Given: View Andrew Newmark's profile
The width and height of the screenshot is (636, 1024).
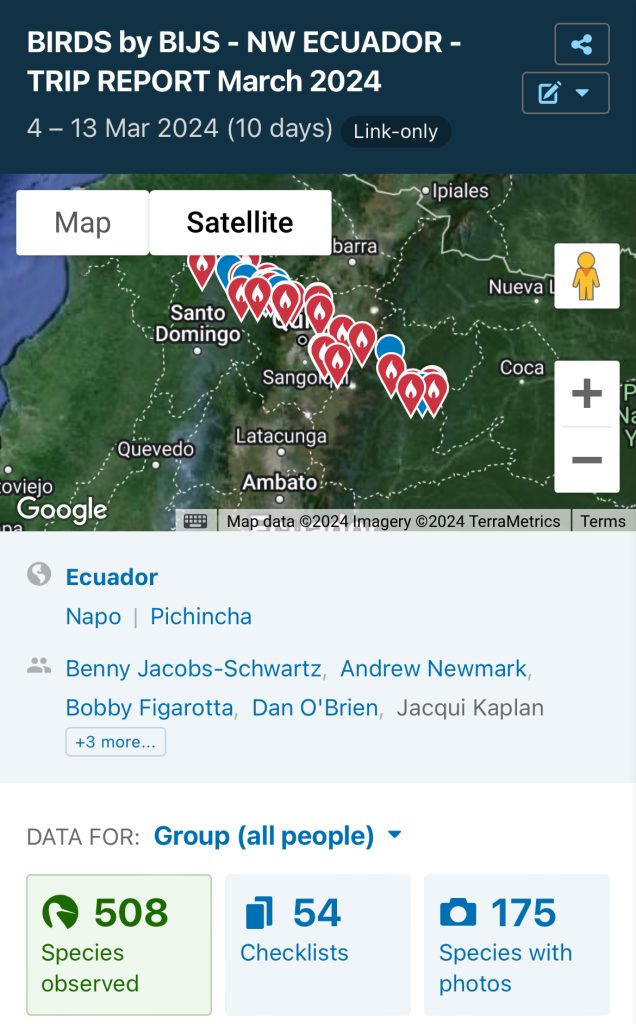Looking at the screenshot, I should coord(433,668).
